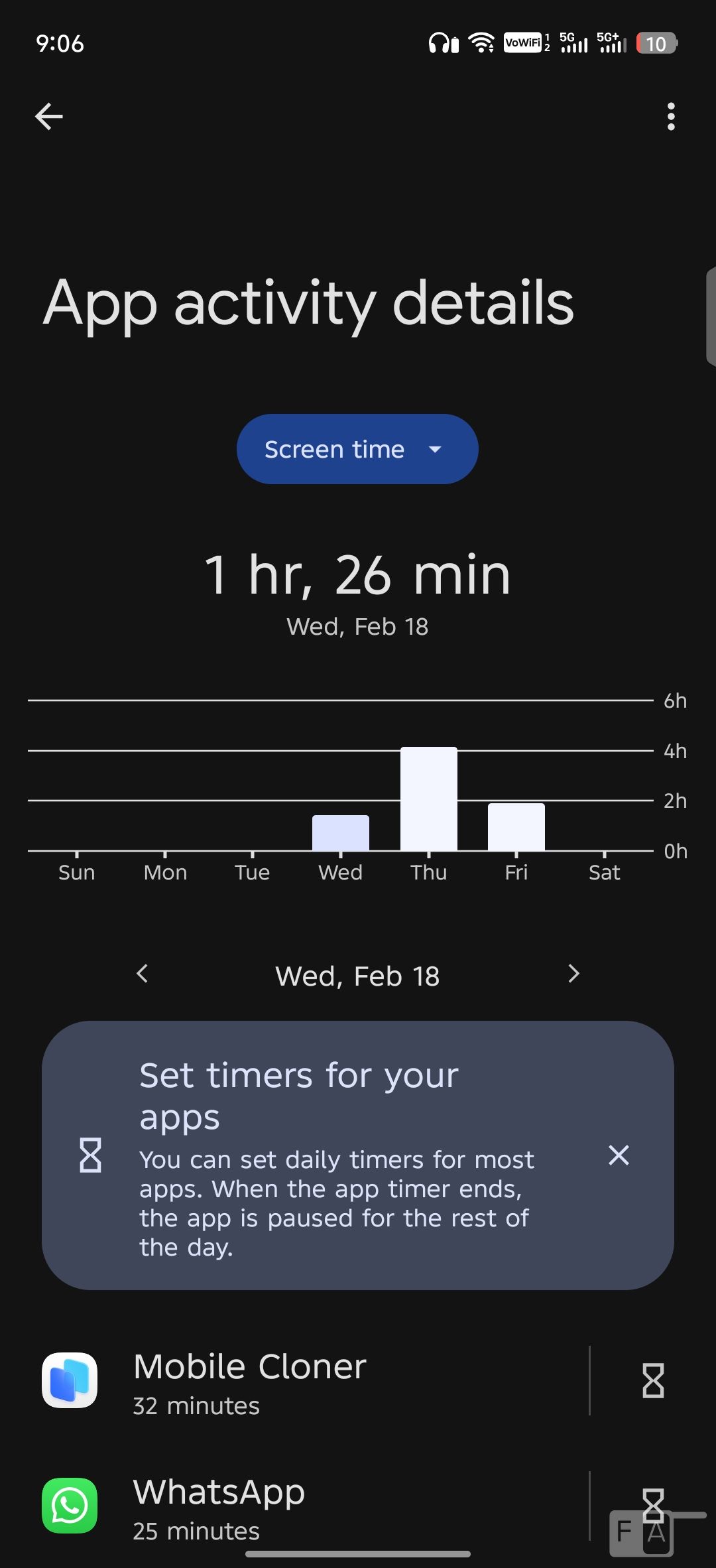Open the three-dot overflow menu
Image resolution: width=716 pixels, height=1568 pixels.
tap(671, 117)
